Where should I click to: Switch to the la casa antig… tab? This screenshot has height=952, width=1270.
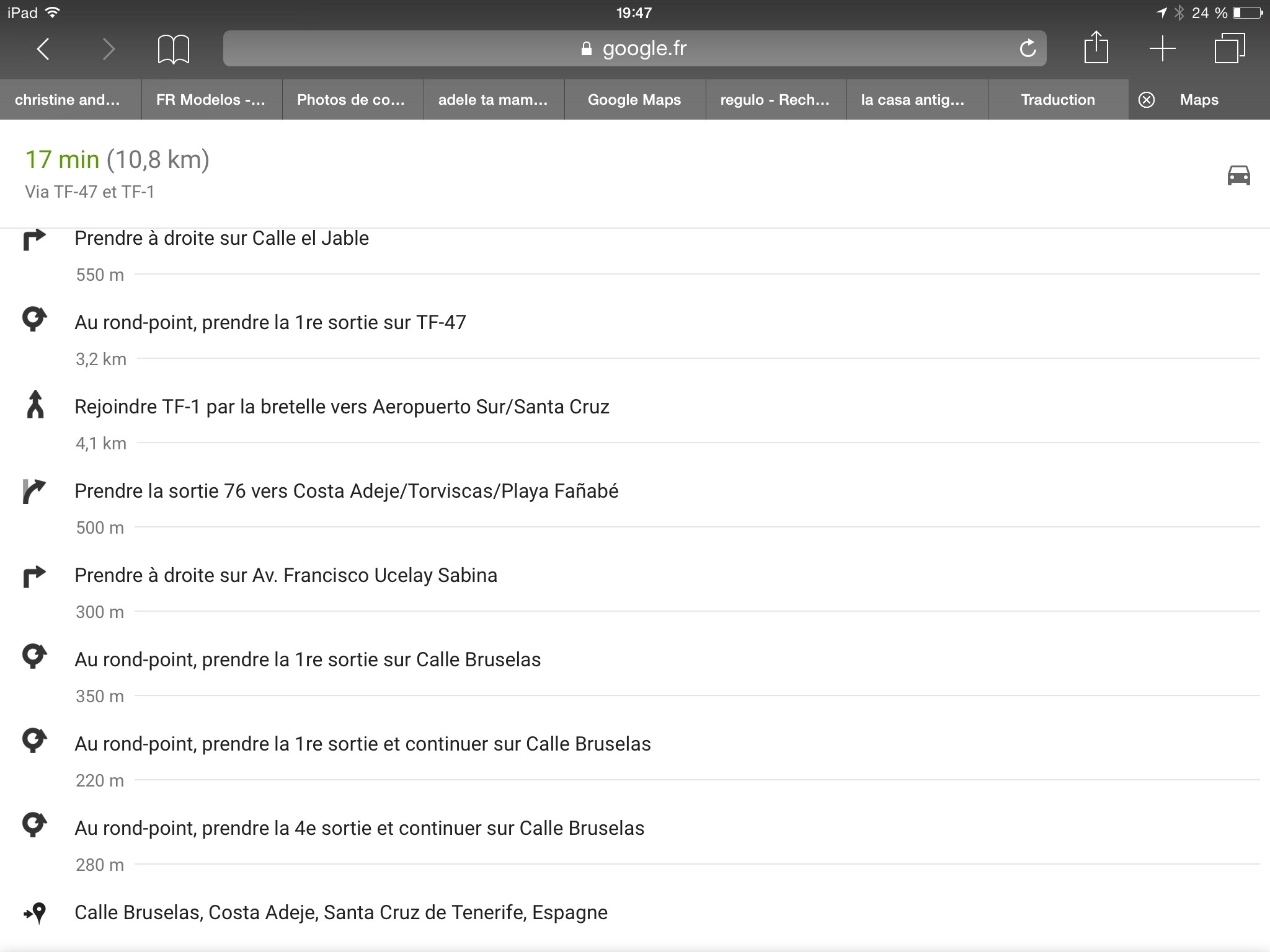click(x=912, y=100)
